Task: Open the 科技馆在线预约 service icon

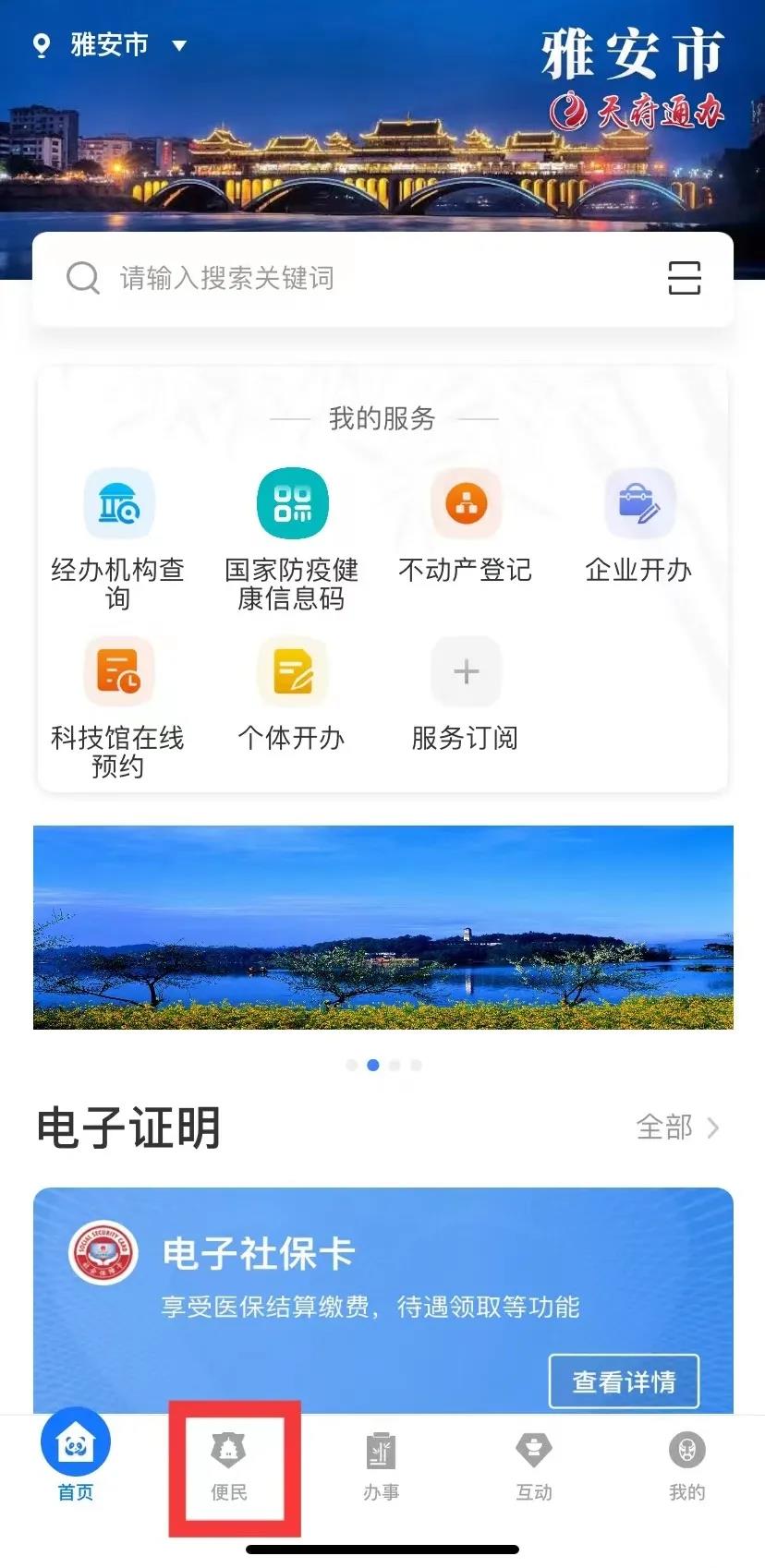Action: click(x=117, y=671)
